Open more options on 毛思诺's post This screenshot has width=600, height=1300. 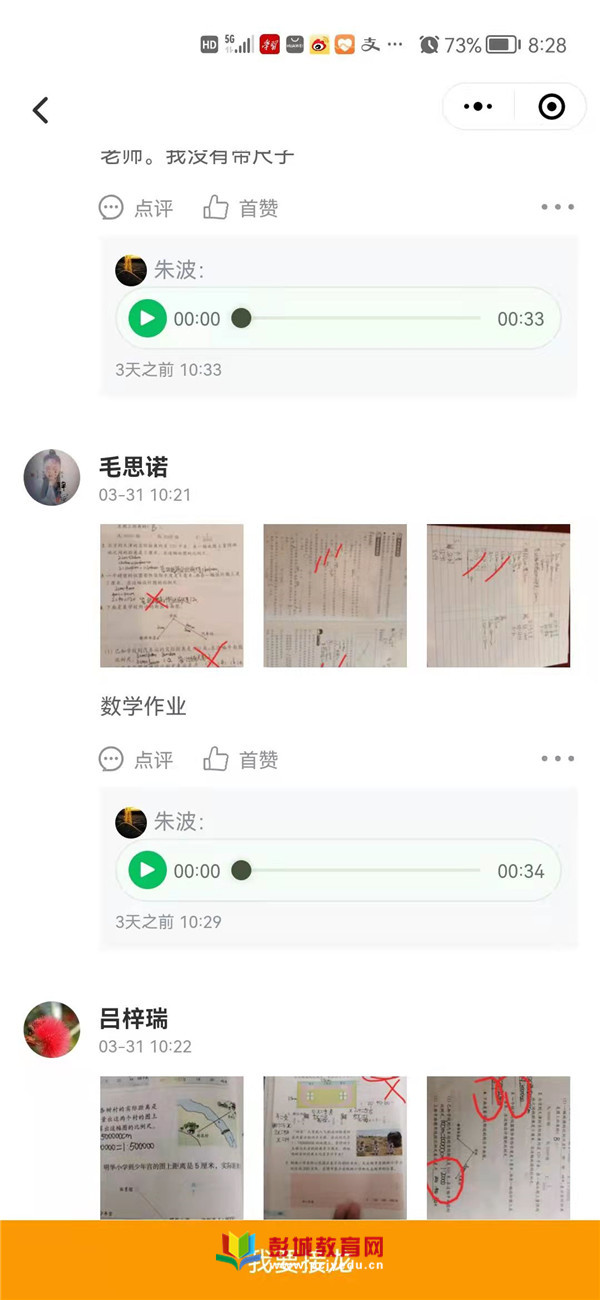(557, 759)
